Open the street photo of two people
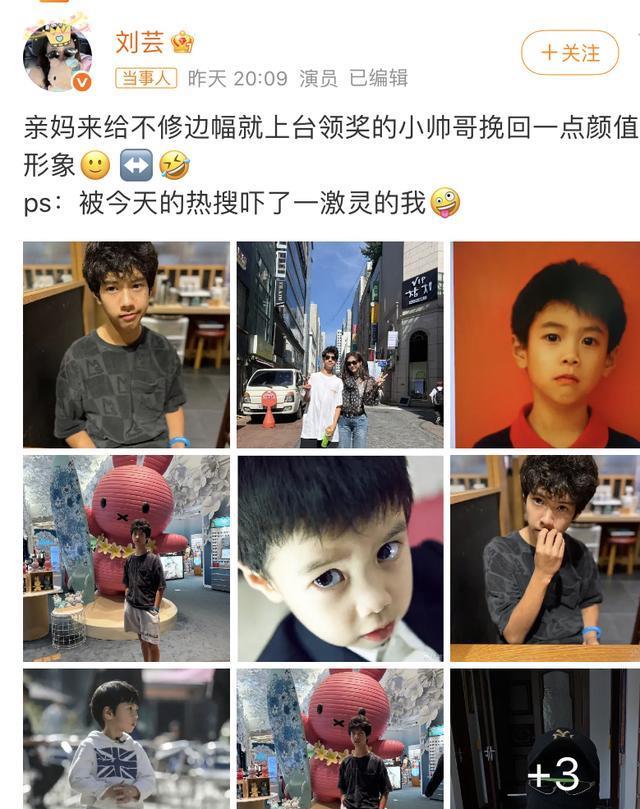 [339, 344]
